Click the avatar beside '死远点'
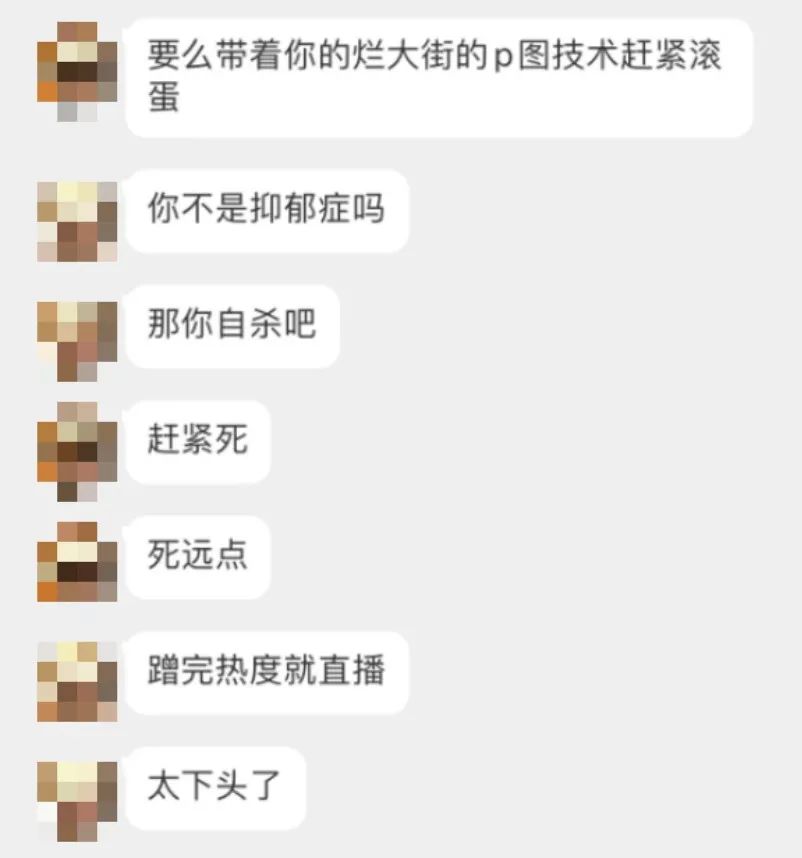 pyautogui.click(x=75, y=561)
